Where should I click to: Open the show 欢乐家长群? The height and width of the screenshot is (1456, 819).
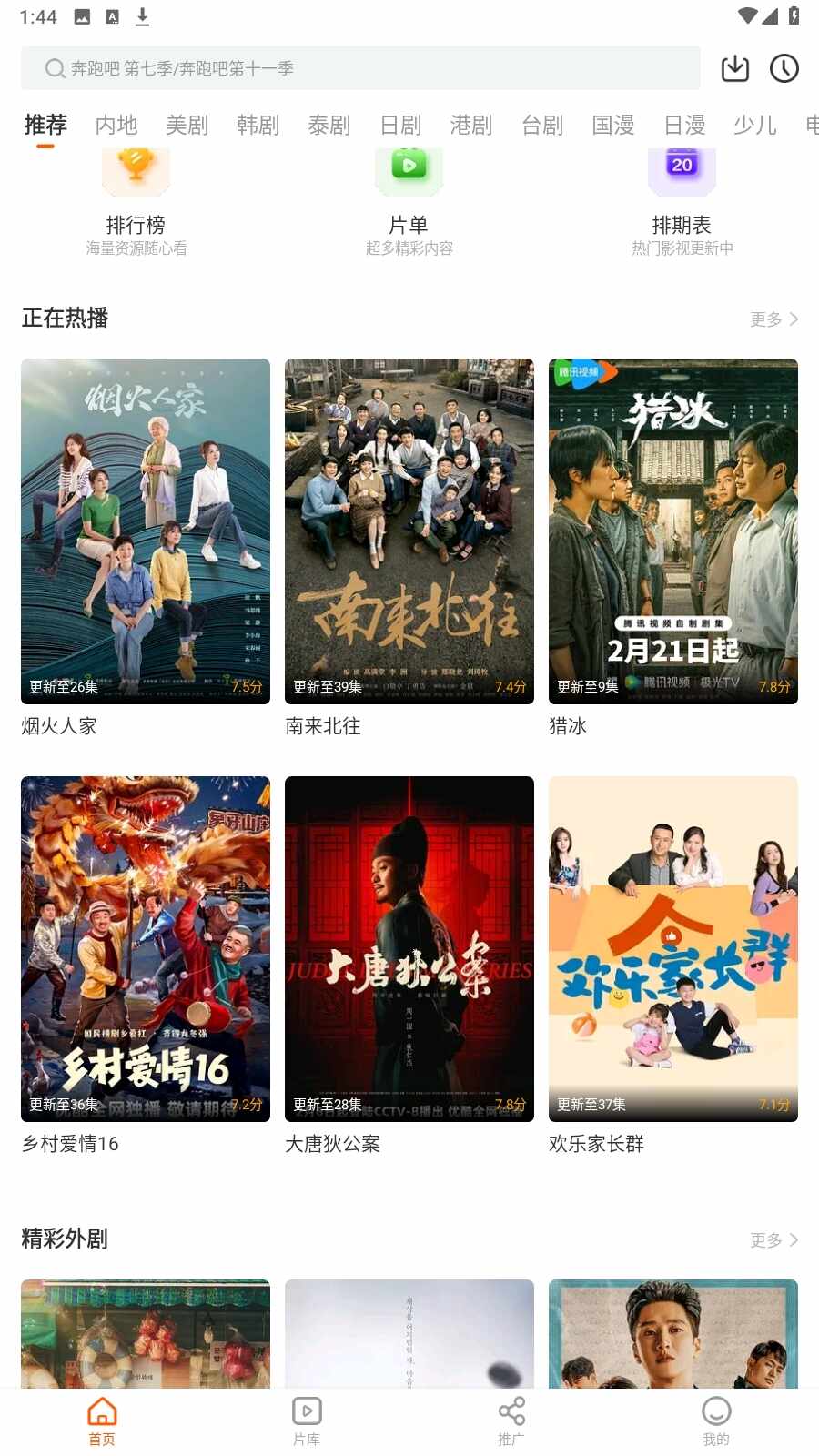(673, 949)
